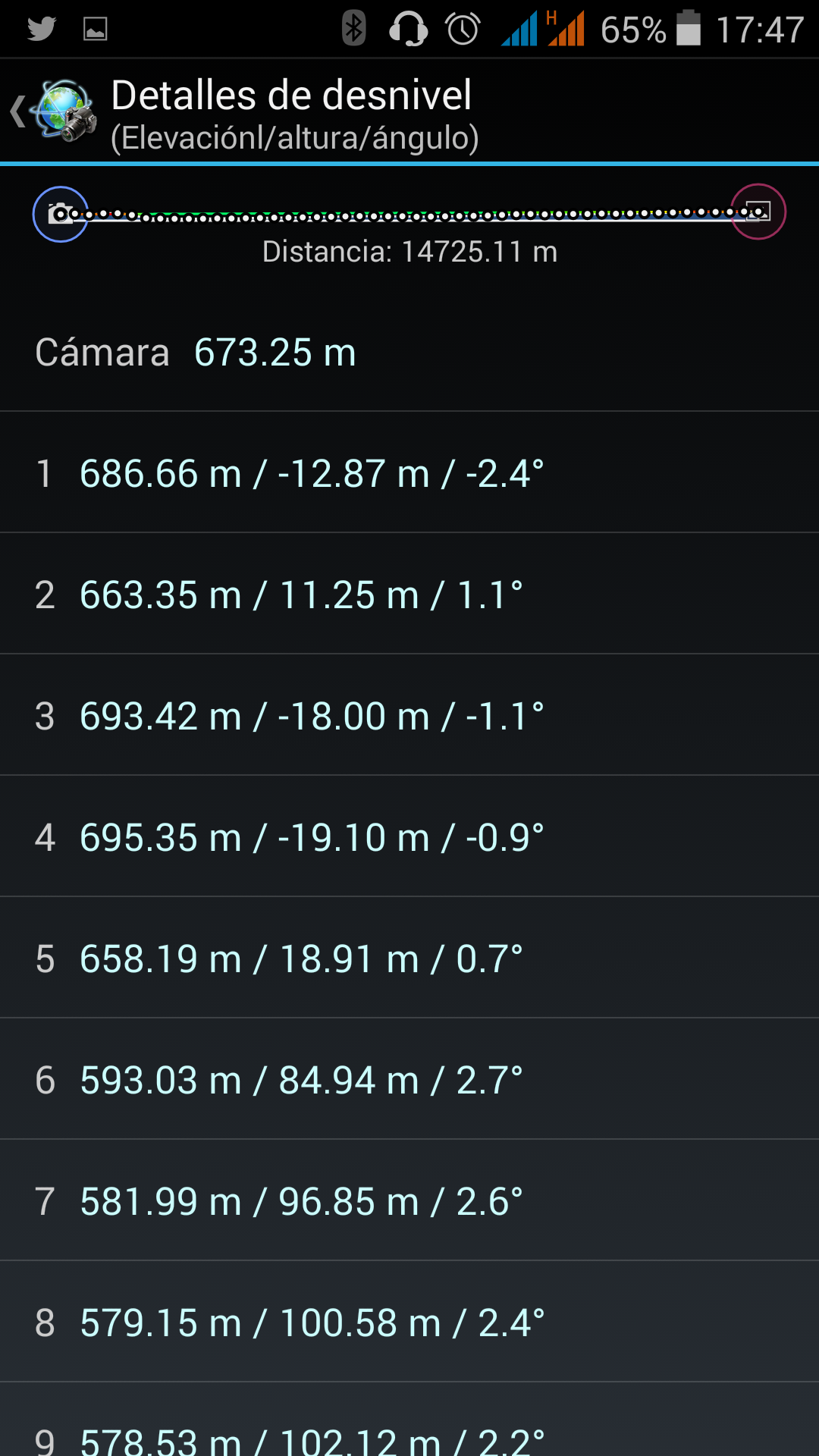This screenshot has width=819, height=1456.
Task: Select the Cámara 673.25 m row
Action: point(409,352)
